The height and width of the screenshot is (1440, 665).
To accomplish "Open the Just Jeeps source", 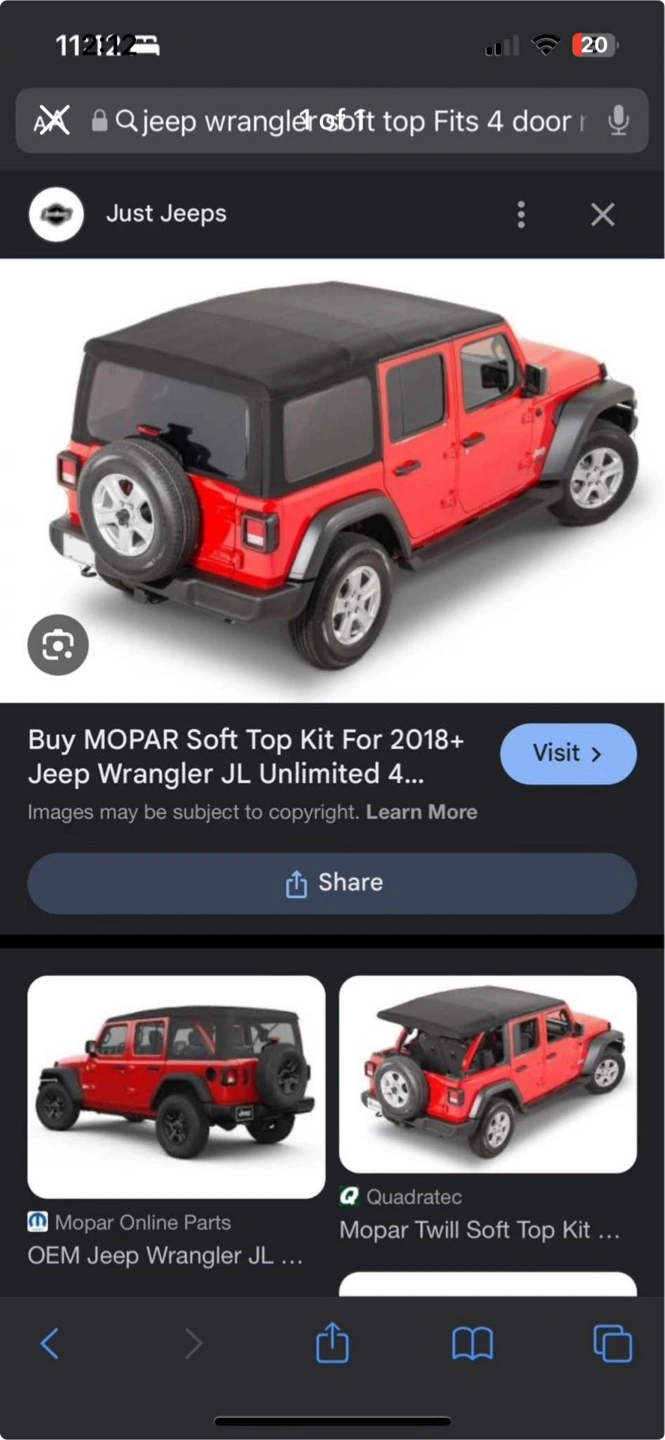I will tap(166, 214).
